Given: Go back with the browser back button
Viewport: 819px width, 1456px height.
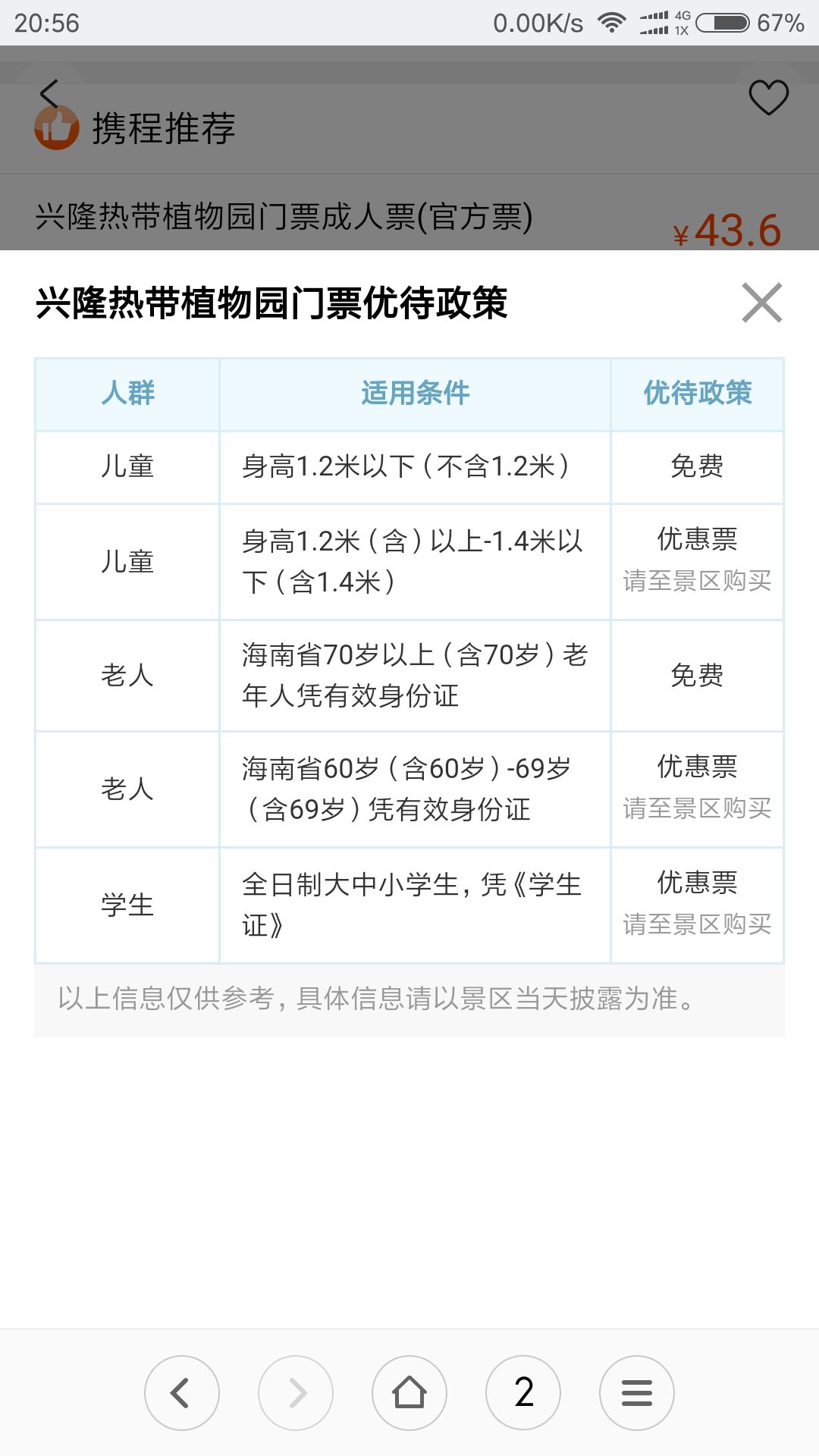Looking at the screenshot, I should click(x=182, y=1393).
